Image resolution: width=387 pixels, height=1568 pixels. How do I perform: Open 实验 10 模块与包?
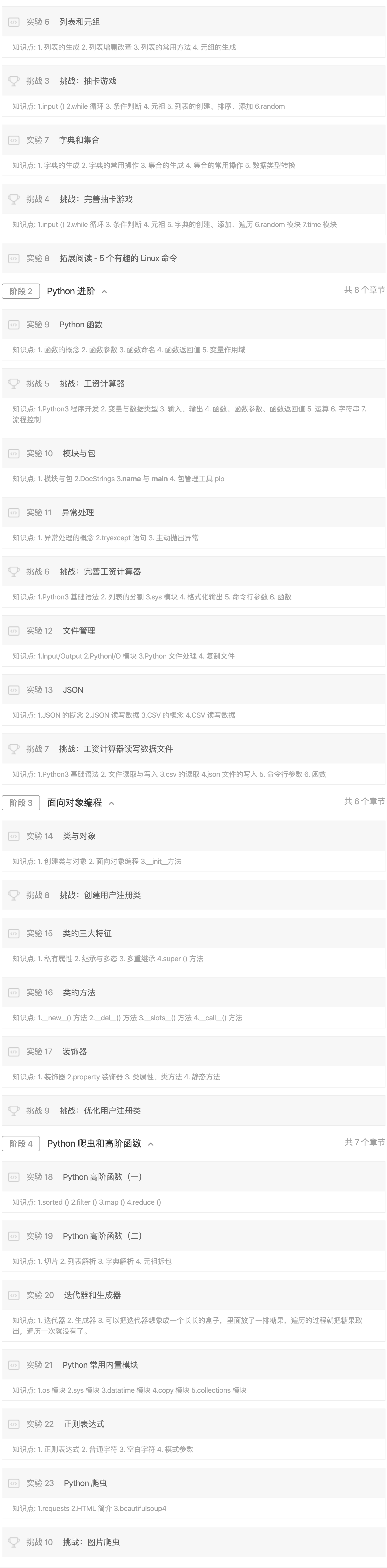[79, 453]
